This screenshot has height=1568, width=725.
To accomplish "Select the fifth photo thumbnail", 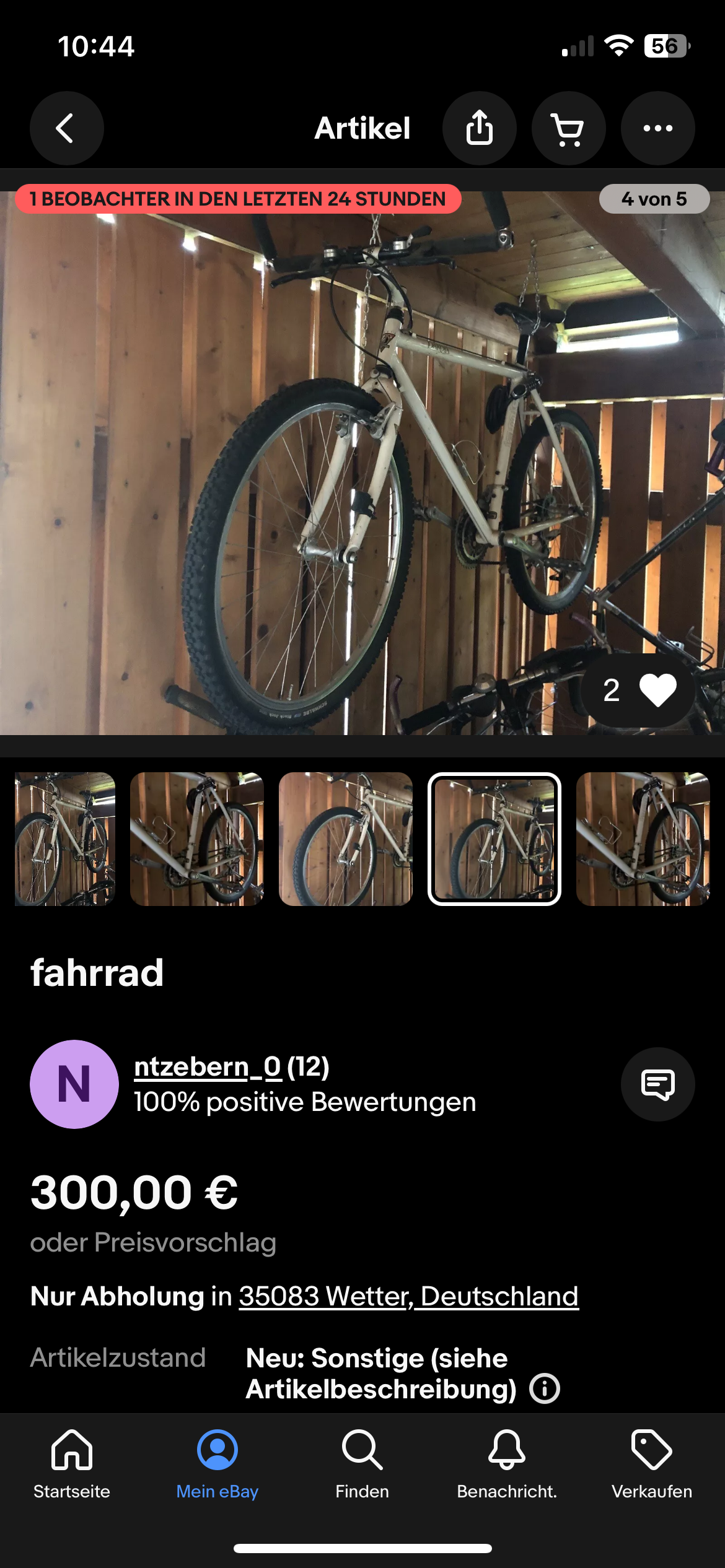I will 643,838.
